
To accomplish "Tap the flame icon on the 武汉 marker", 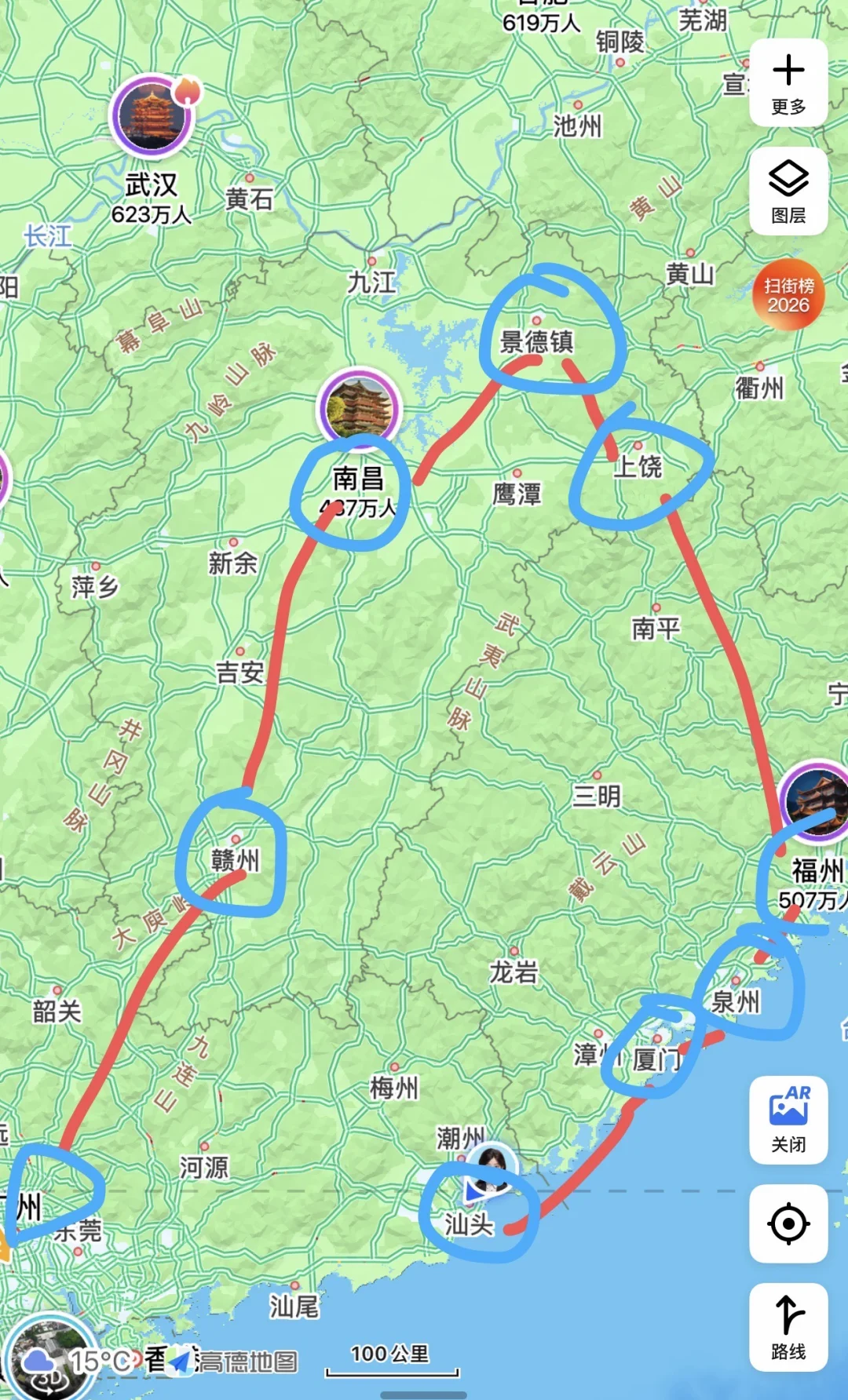I will pyautogui.click(x=187, y=91).
